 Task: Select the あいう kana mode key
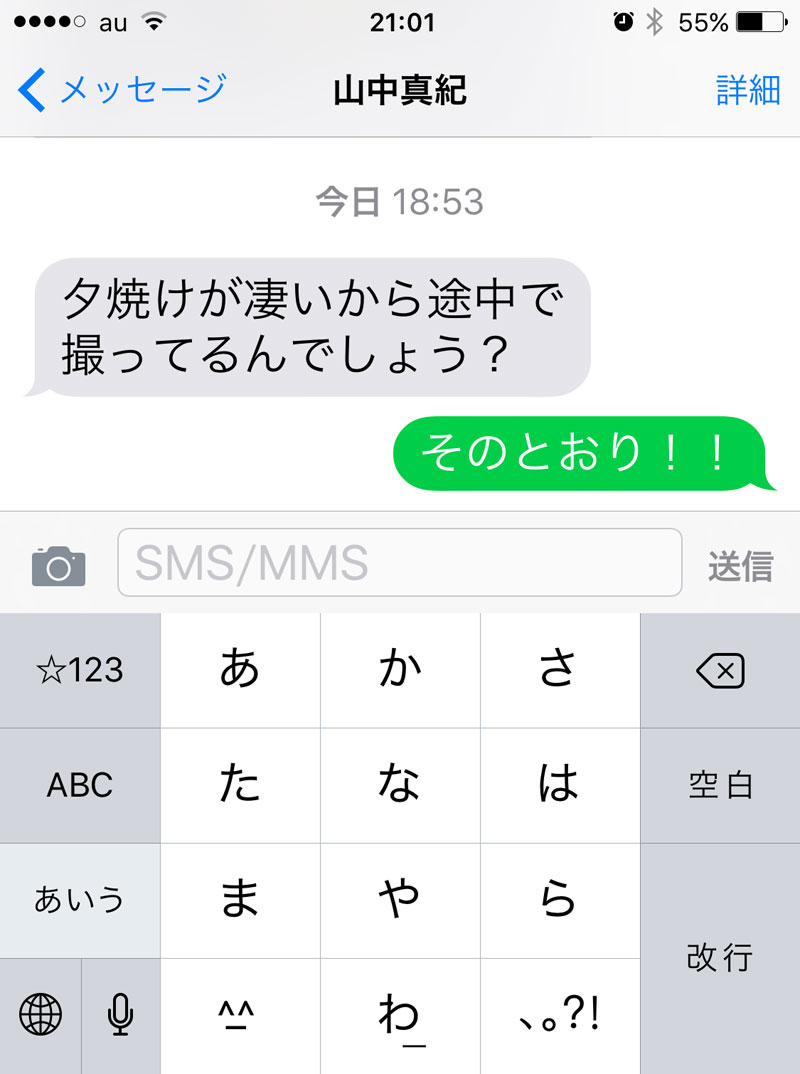tap(80, 900)
